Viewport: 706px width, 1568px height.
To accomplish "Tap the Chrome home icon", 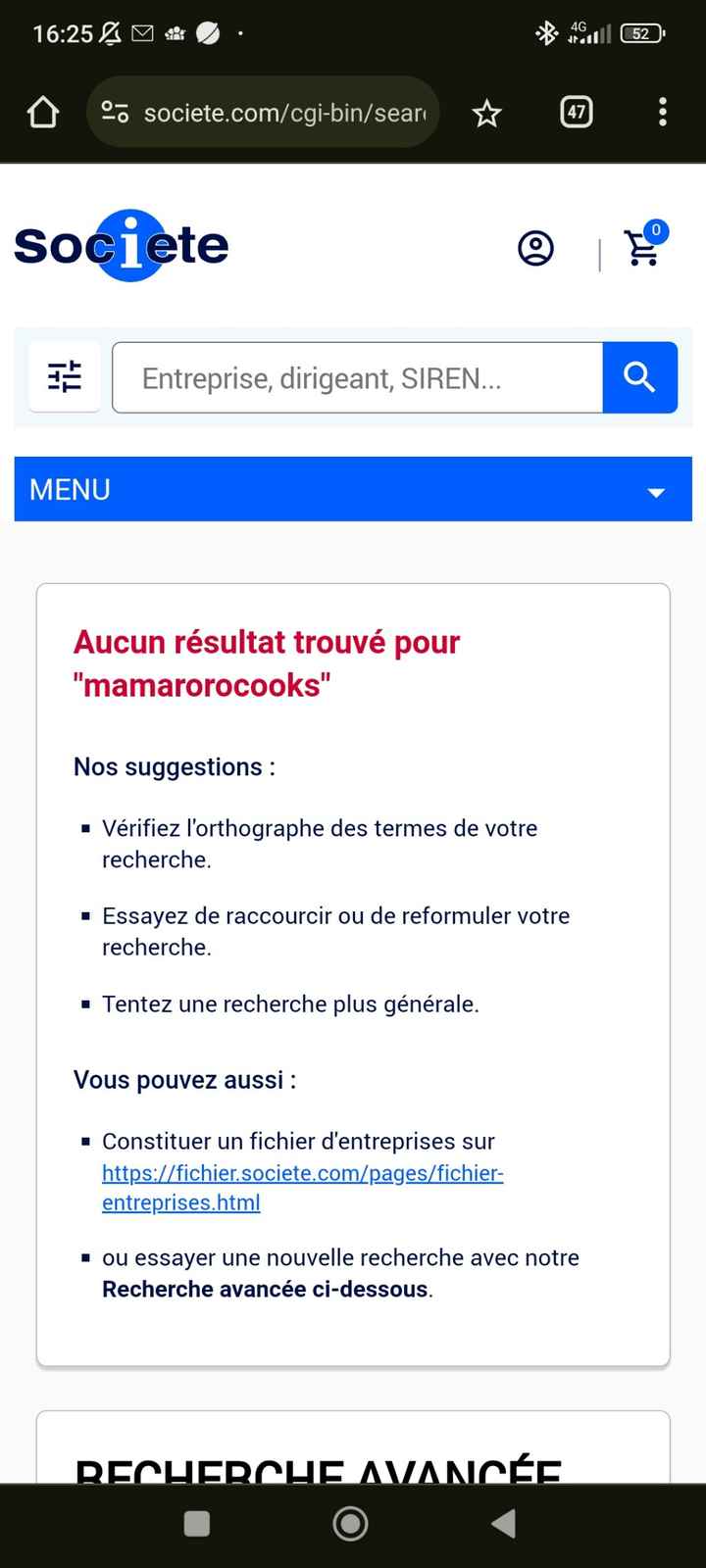I will [x=42, y=112].
